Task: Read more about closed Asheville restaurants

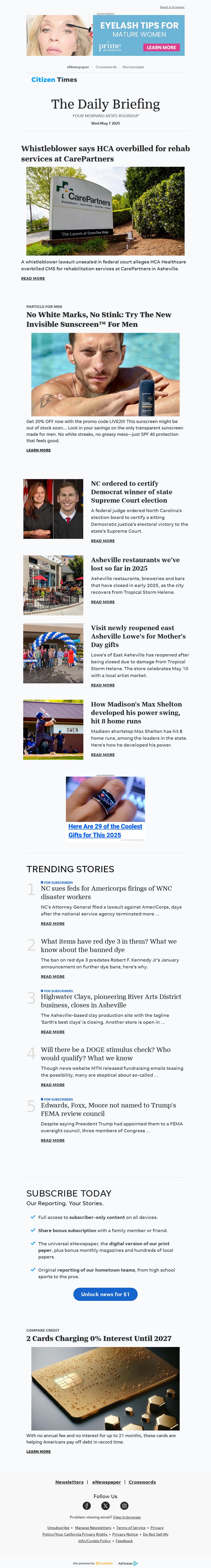Action: (x=102, y=601)
